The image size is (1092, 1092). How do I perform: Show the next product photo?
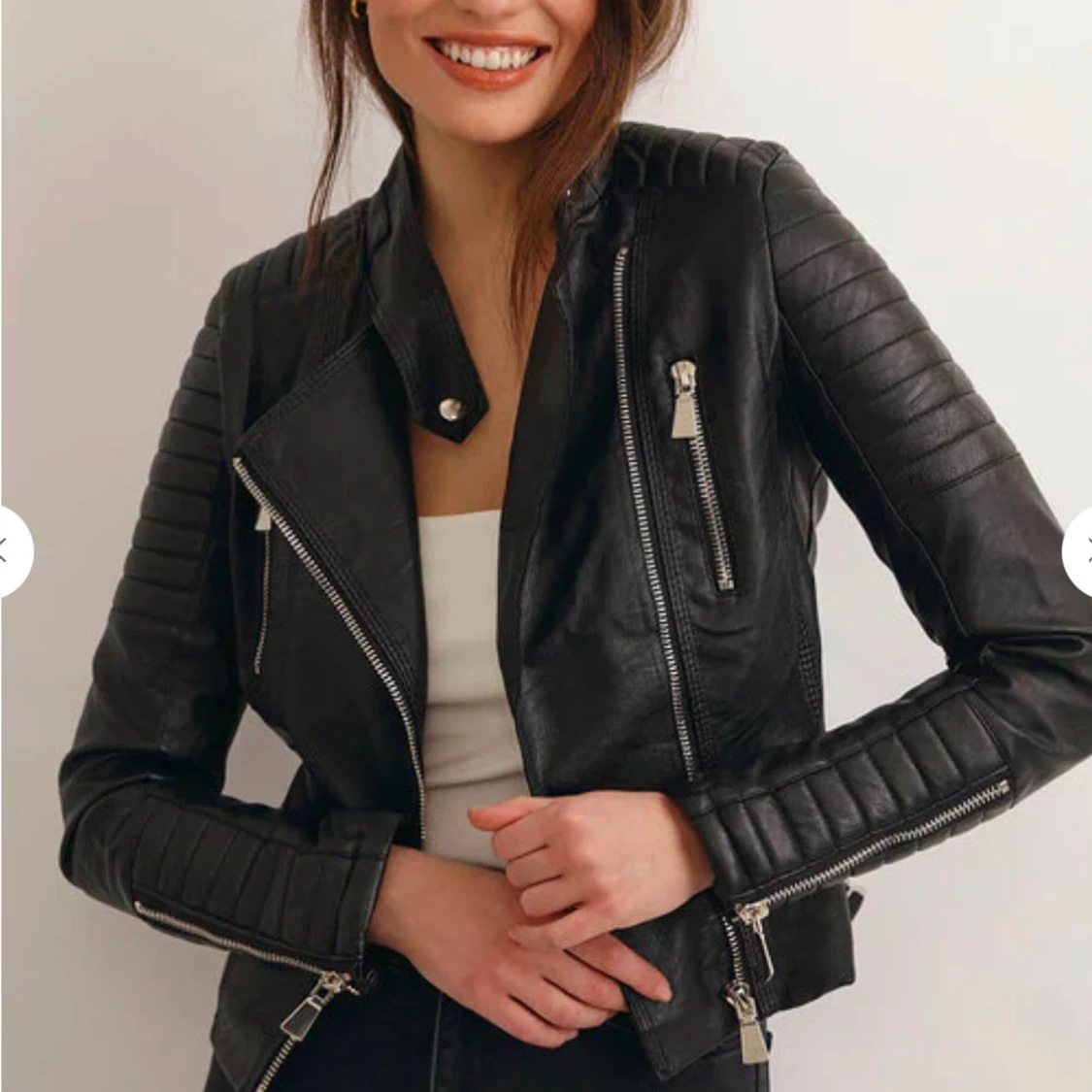[1080, 551]
